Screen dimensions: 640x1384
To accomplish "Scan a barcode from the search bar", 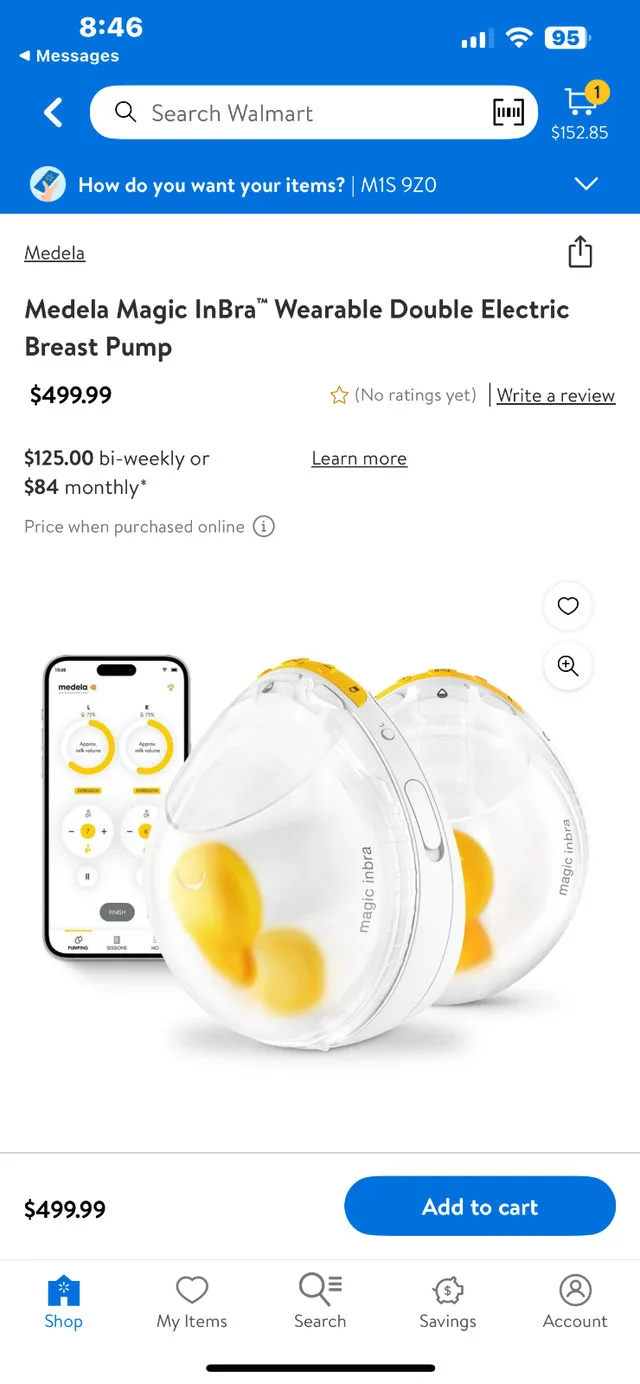I will pos(508,113).
